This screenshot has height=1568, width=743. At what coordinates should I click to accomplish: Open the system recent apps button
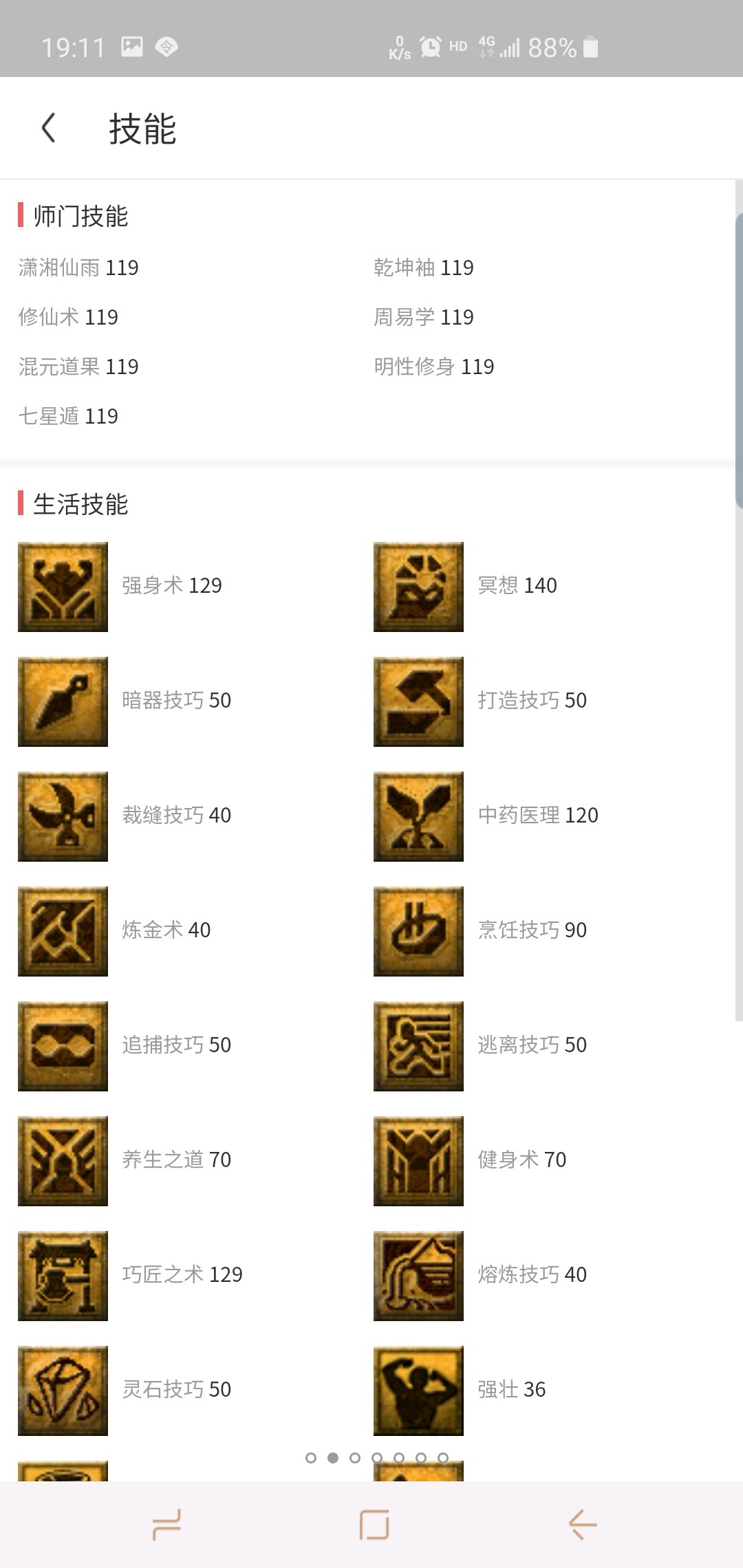pyautogui.click(x=166, y=1525)
